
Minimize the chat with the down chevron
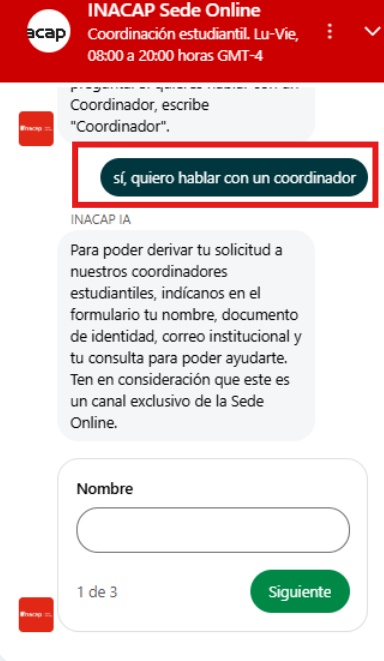[x=372, y=32]
